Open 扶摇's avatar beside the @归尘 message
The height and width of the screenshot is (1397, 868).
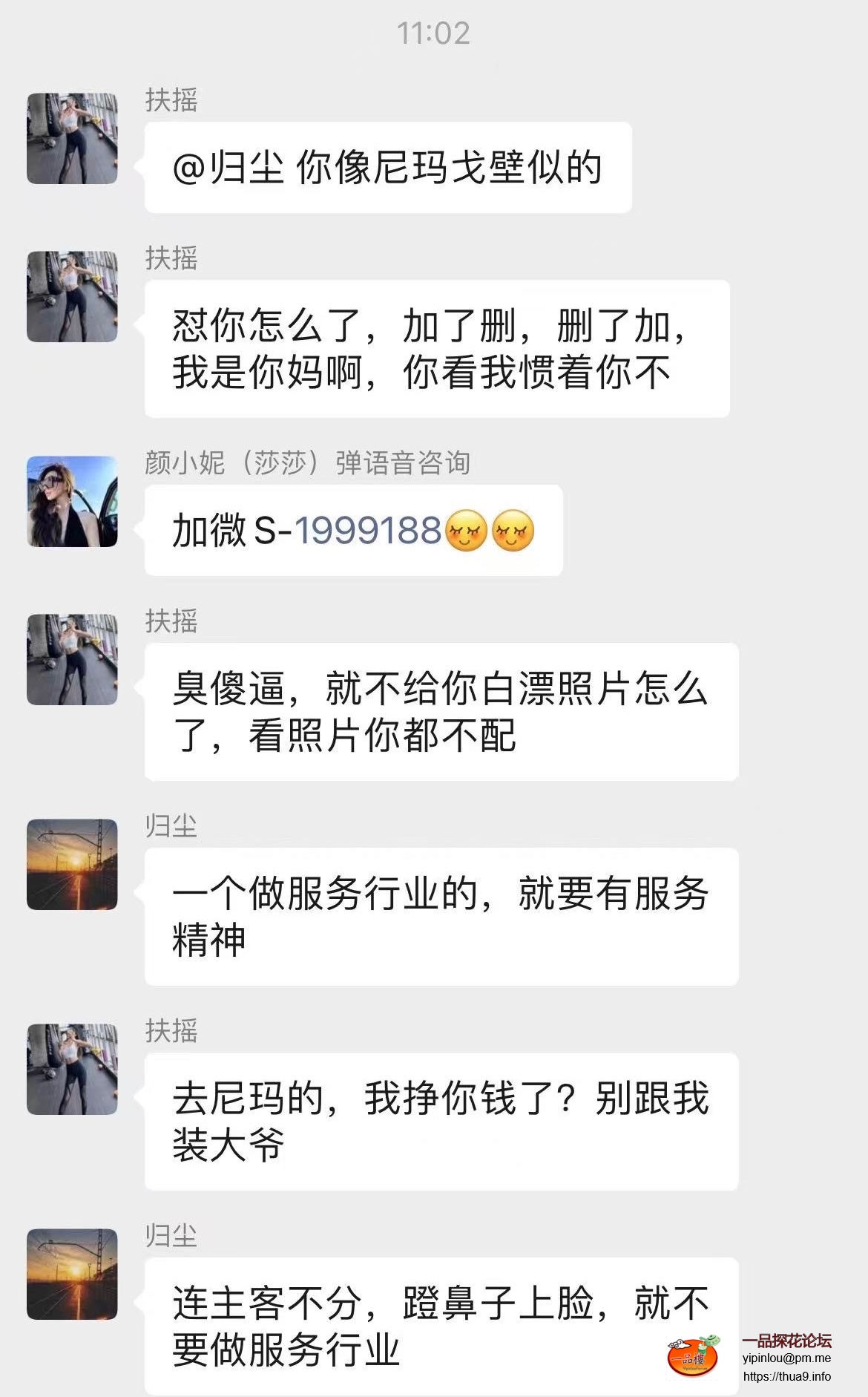click(x=72, y=139)
